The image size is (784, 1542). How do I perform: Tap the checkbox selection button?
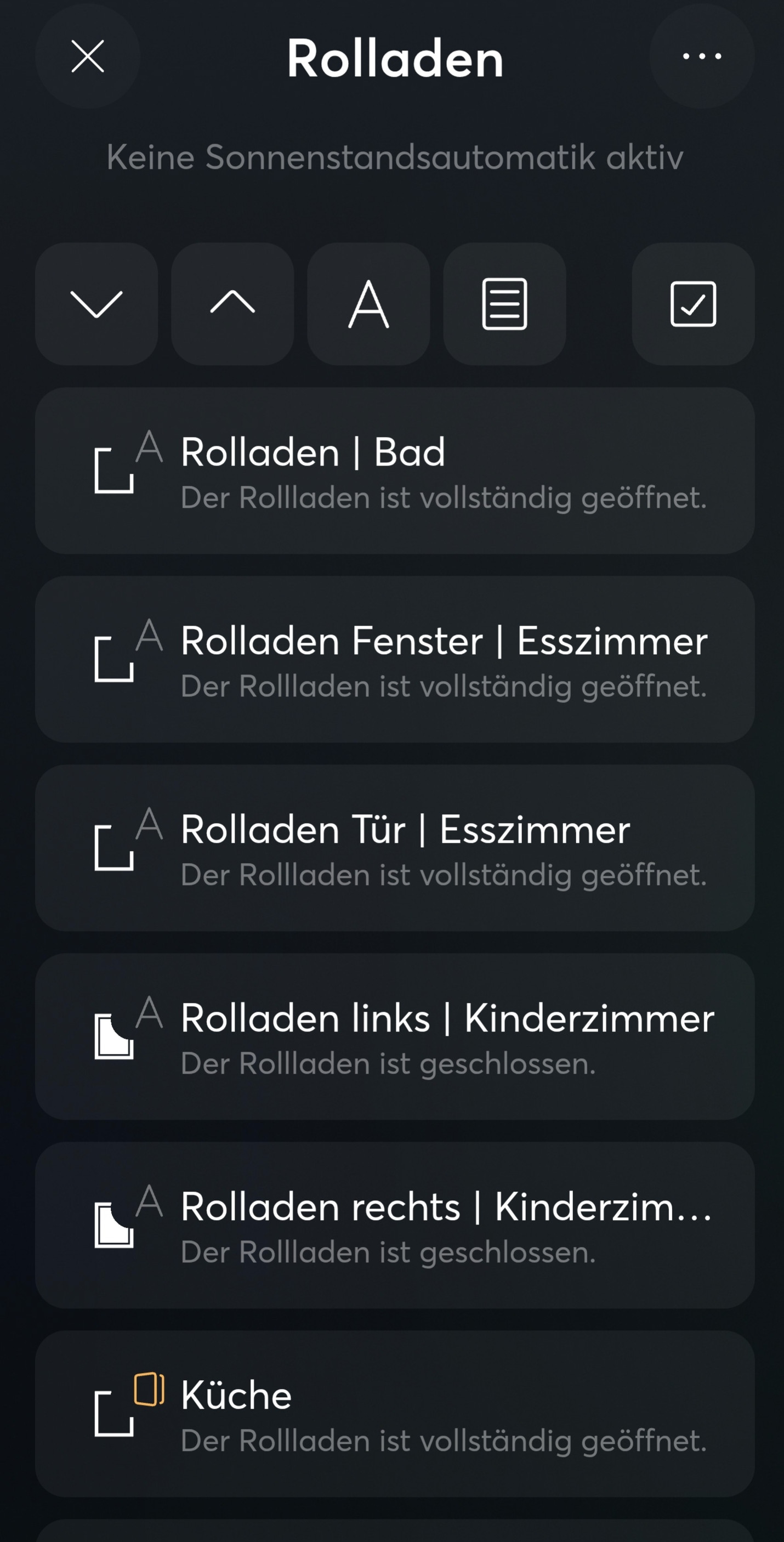pyautogui.click(x=692, y=304)
